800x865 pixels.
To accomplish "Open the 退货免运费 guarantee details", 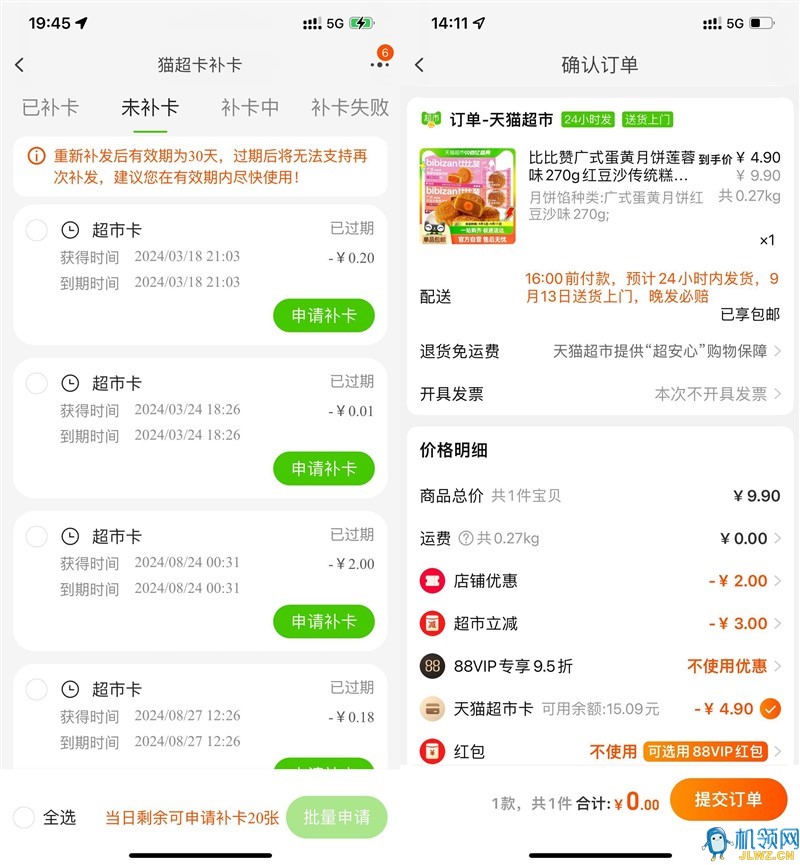I will [x=600, y=351].
